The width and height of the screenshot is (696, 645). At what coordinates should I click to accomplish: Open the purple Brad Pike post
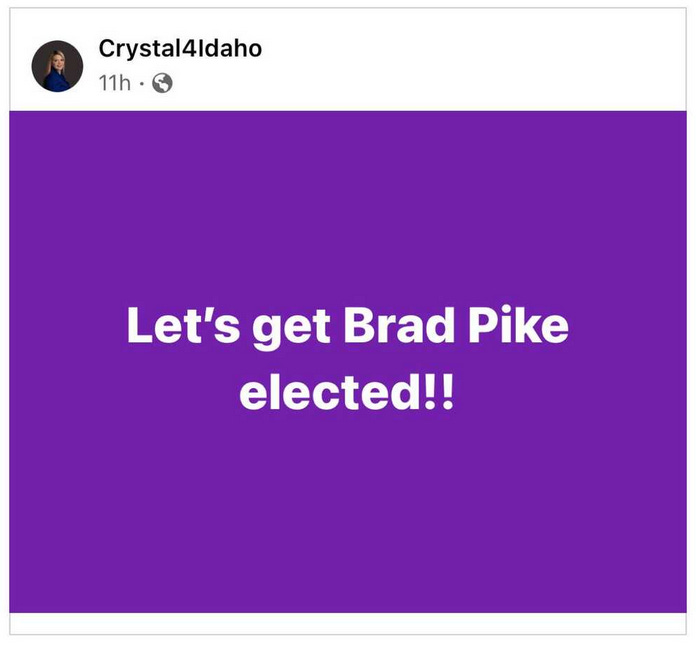coord(348,362)
